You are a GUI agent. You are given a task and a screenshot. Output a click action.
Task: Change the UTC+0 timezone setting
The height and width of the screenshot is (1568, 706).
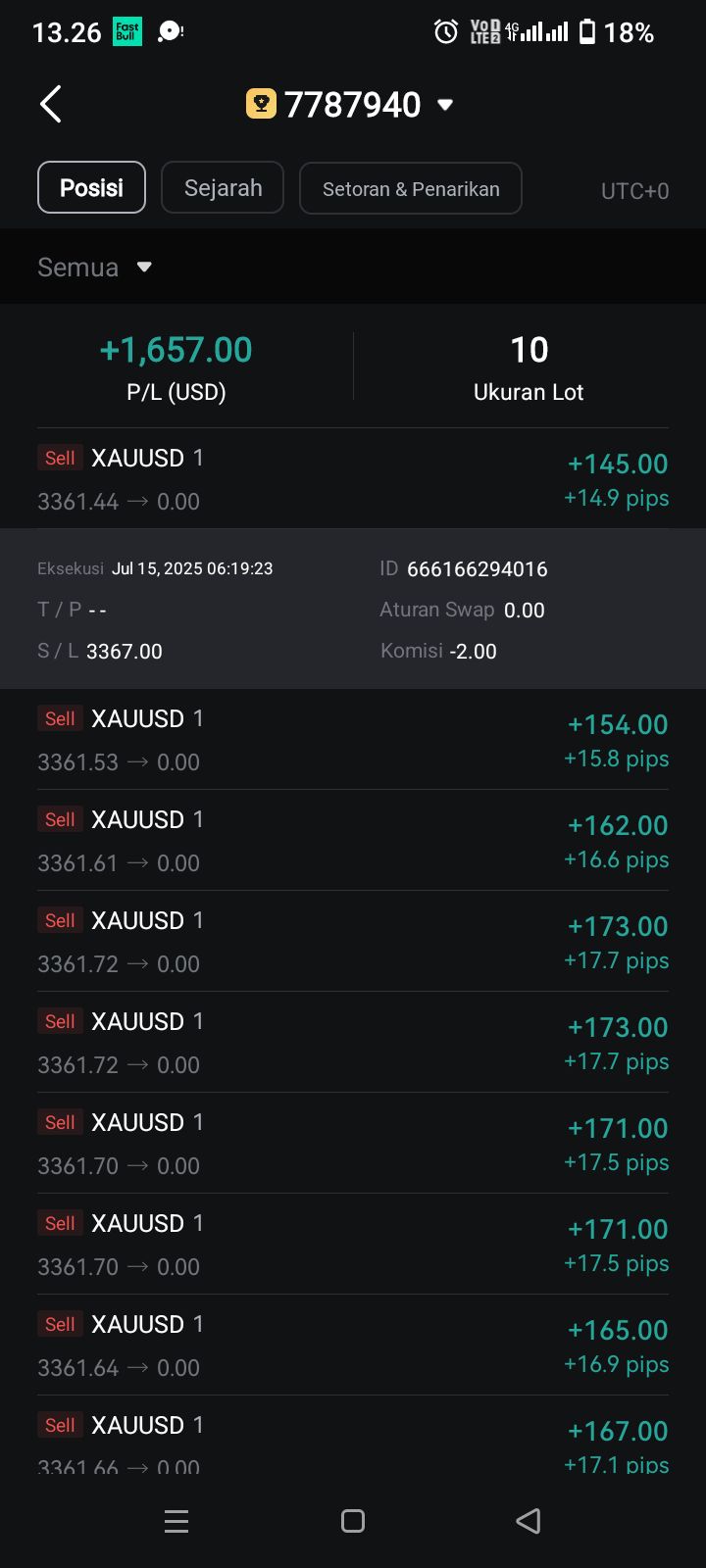click(x=634, y=191)
